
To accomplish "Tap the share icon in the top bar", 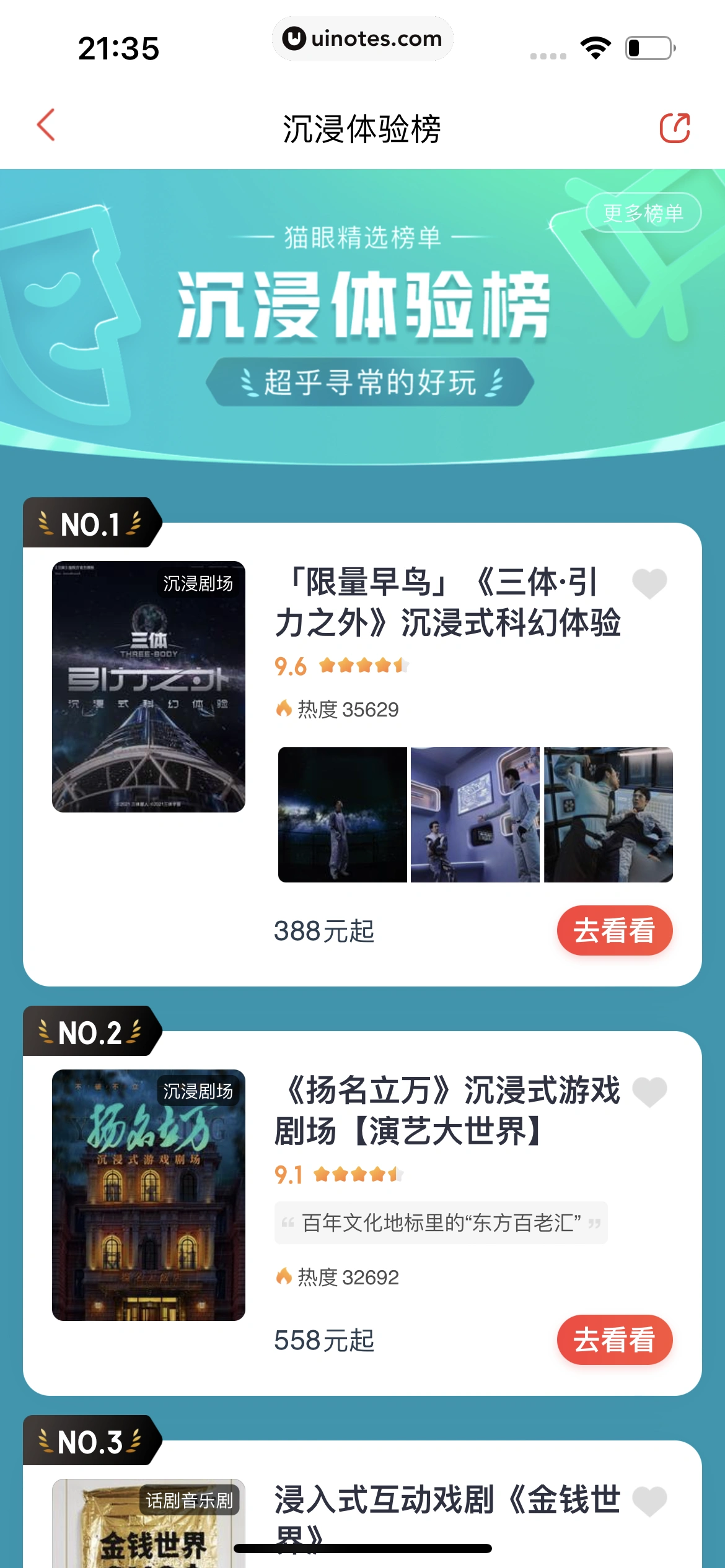I will pyautogui.click(x=677, y=127).
